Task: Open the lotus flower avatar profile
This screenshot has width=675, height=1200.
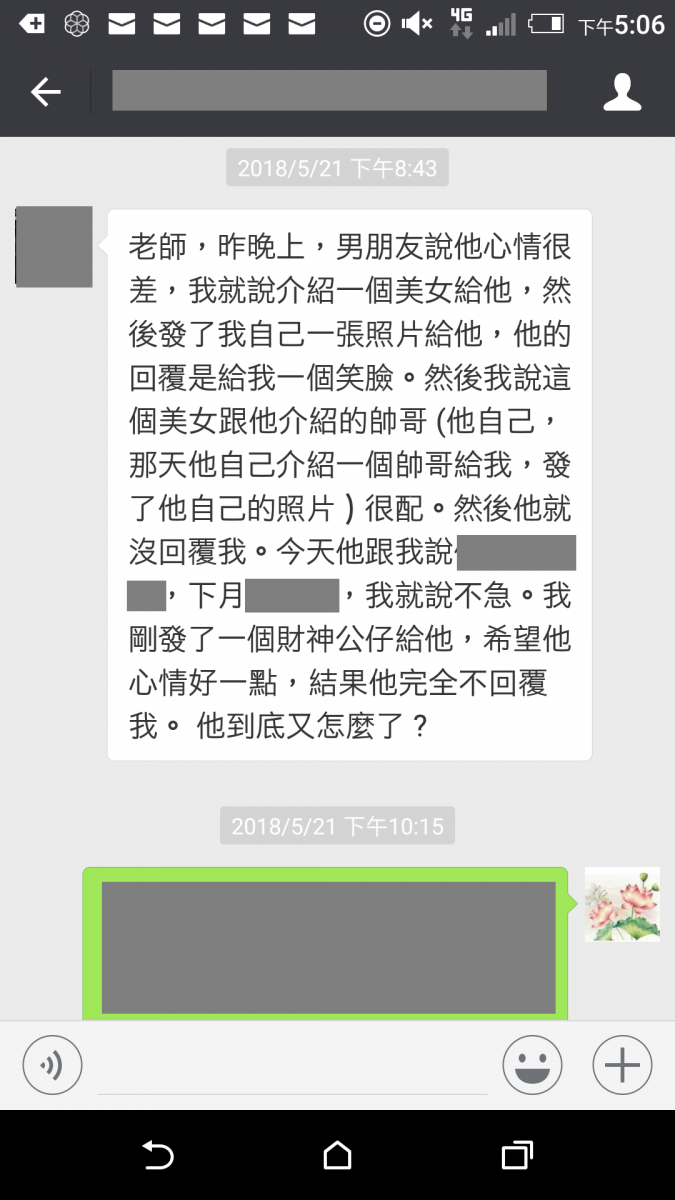Action: pyautogui.click(x=621, y=904)
